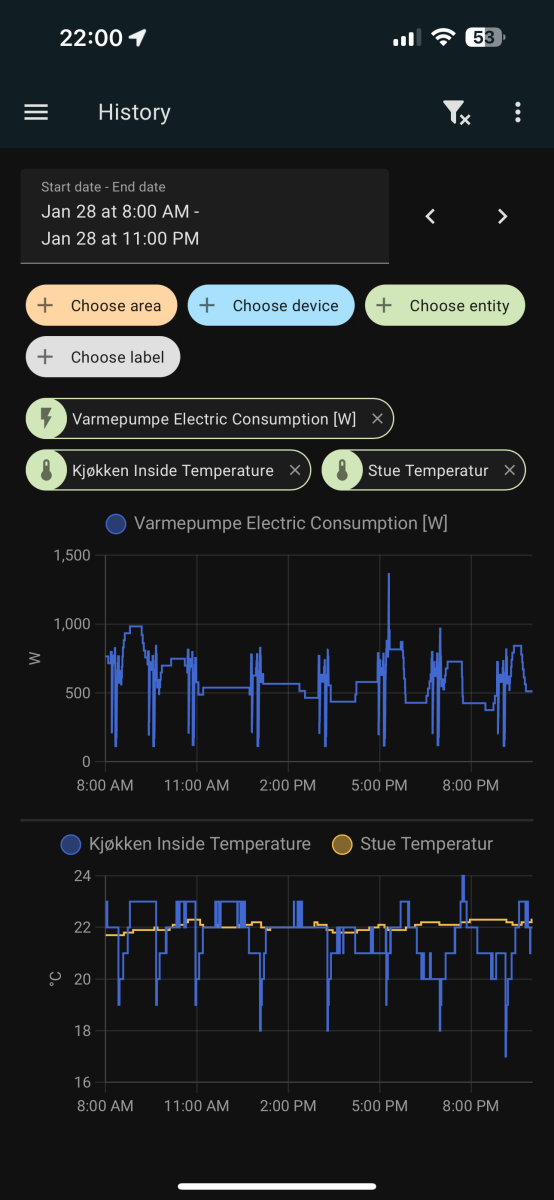Remove Varmepumpe Electric Consumption entity chip
This screenshot has height=1200, width=554.
(x=377, y=419)
